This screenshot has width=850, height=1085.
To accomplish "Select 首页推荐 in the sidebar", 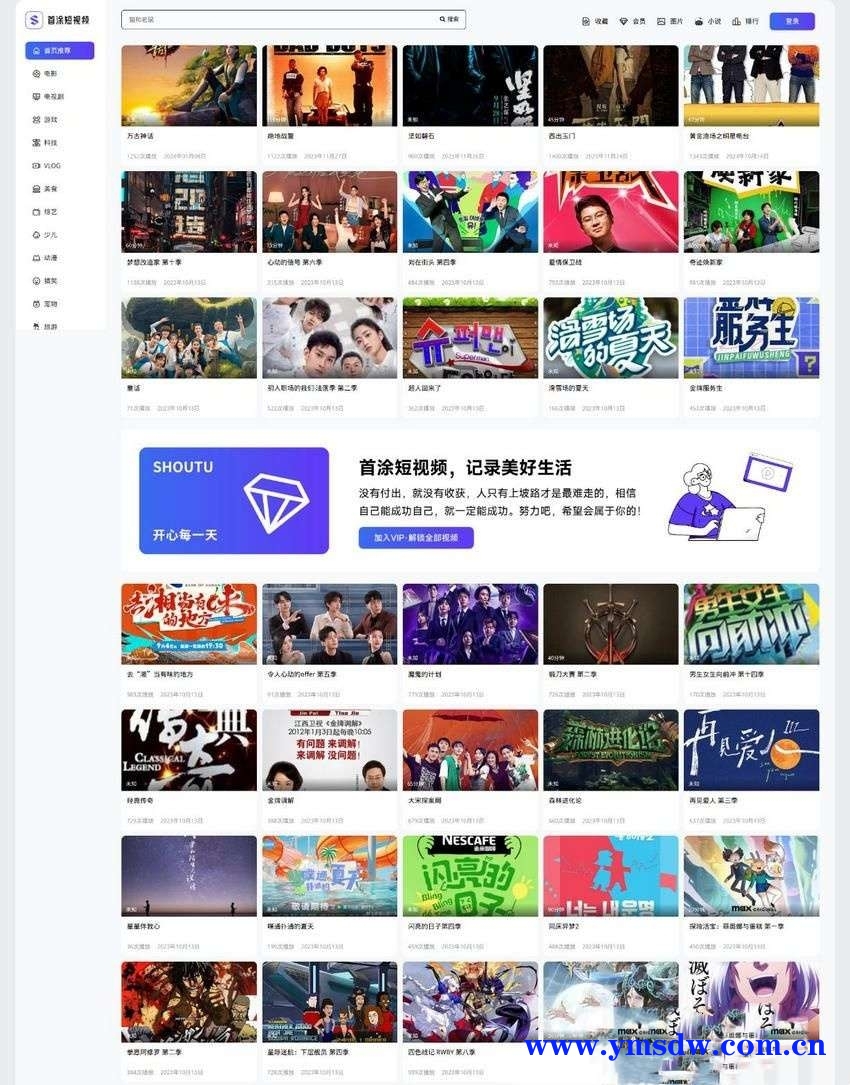I will click(60, 50).
